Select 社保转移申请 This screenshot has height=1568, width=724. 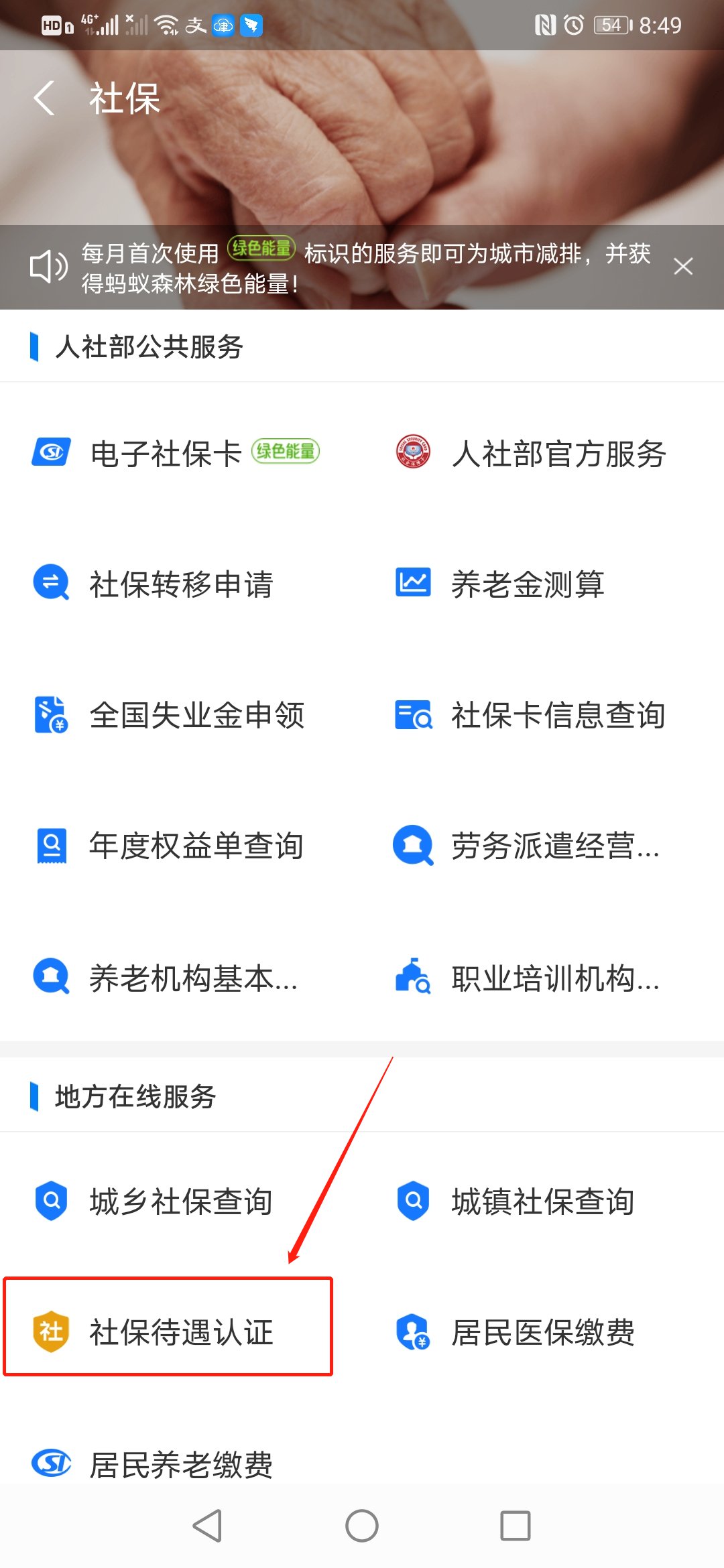pos(181,584)
